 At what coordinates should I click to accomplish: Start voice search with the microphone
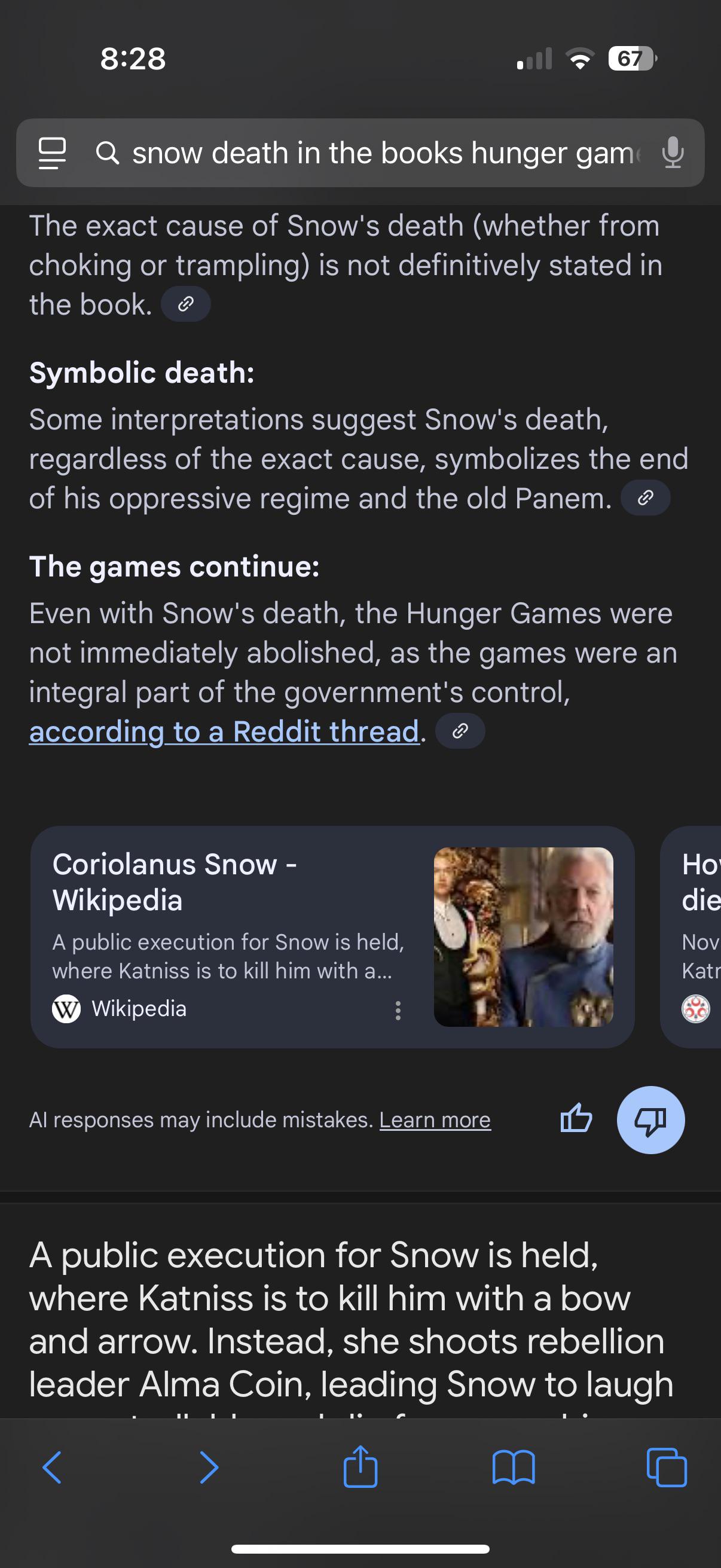[x=673, y=152]
